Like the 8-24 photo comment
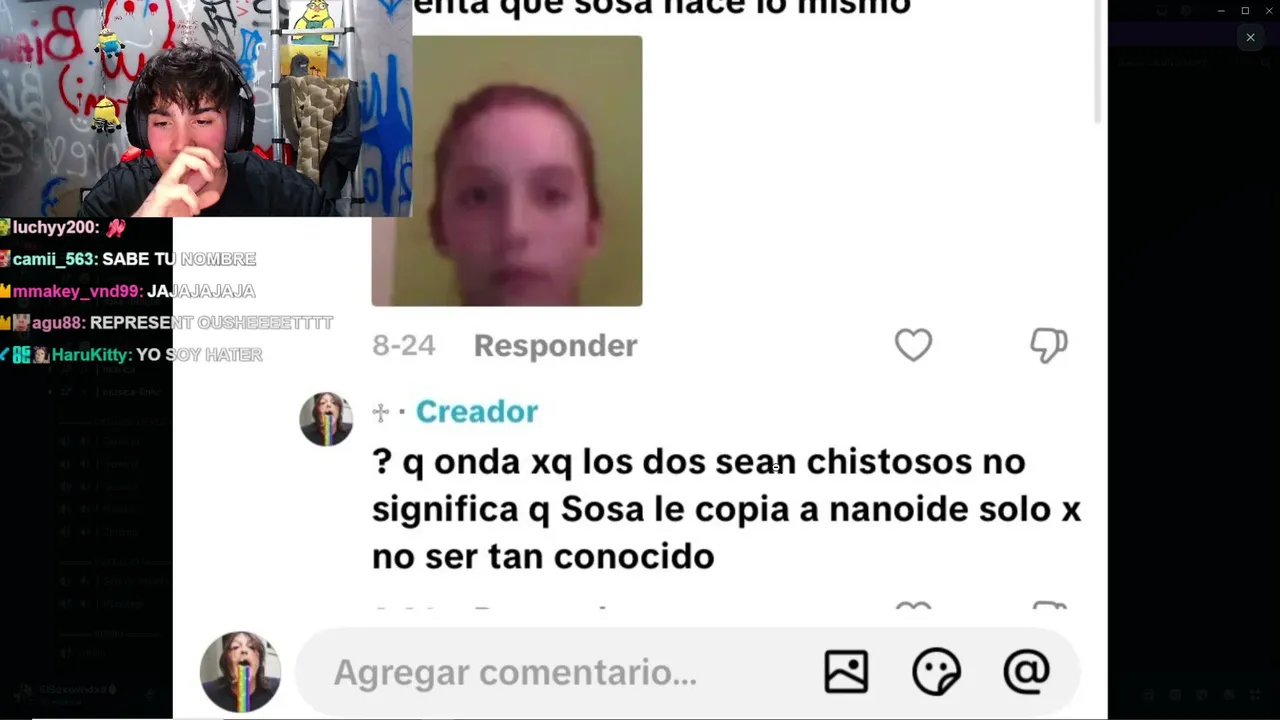Screen dimensions: 1280x720 (x=913, y=345)
